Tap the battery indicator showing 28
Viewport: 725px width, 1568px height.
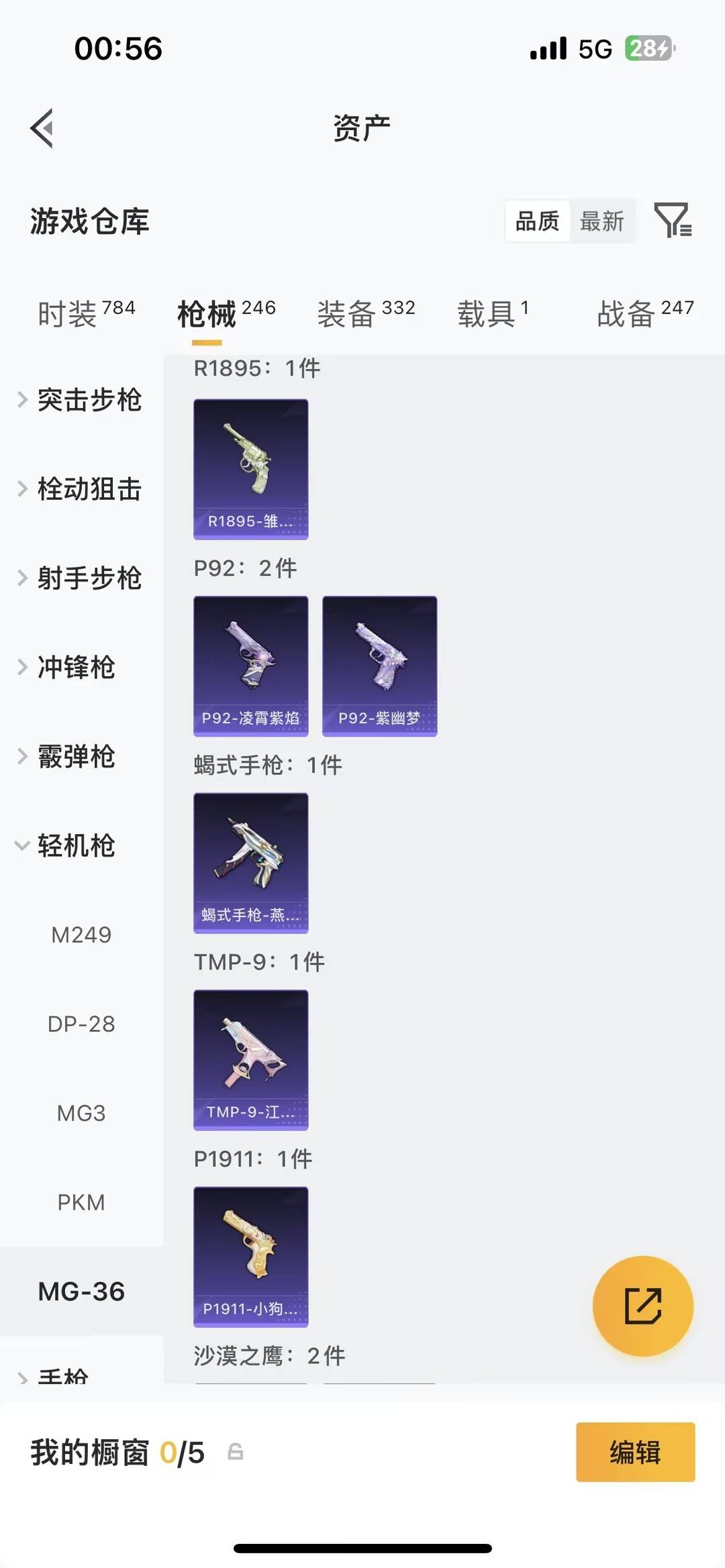(646, 48)
